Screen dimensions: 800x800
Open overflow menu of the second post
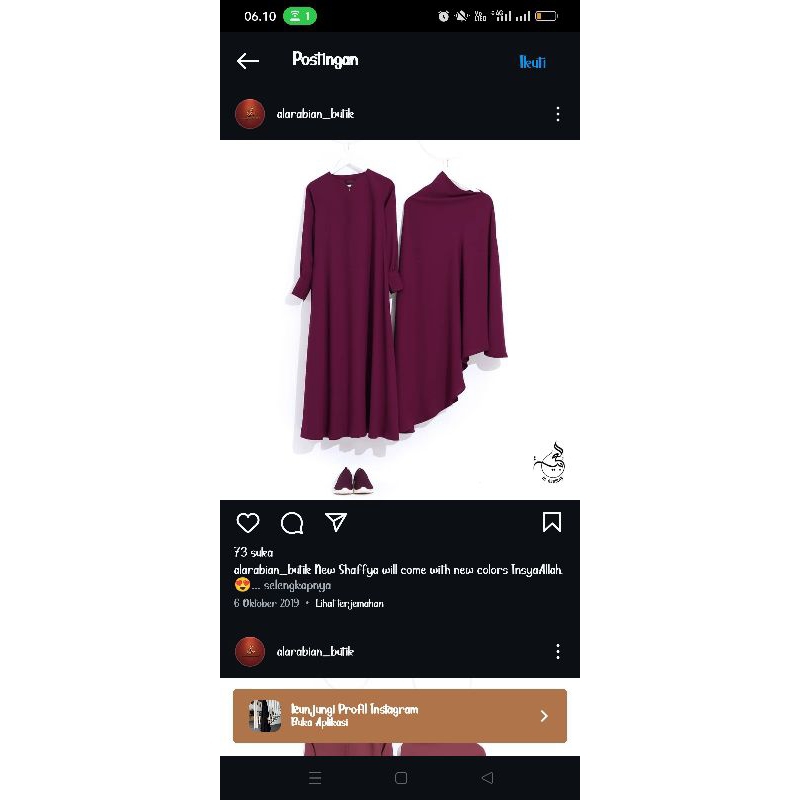point(558,651)
